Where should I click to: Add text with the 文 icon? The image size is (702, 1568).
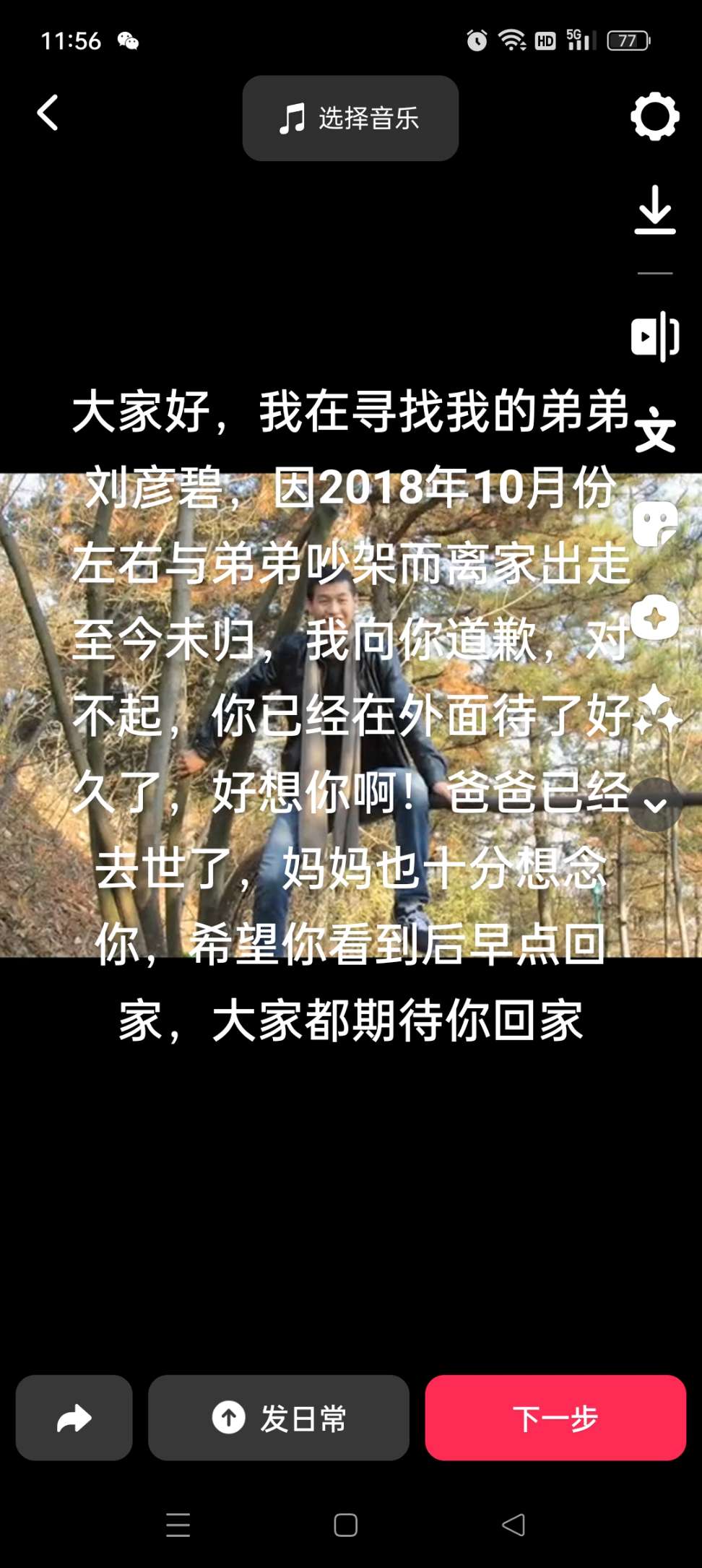tap(654, 431)
